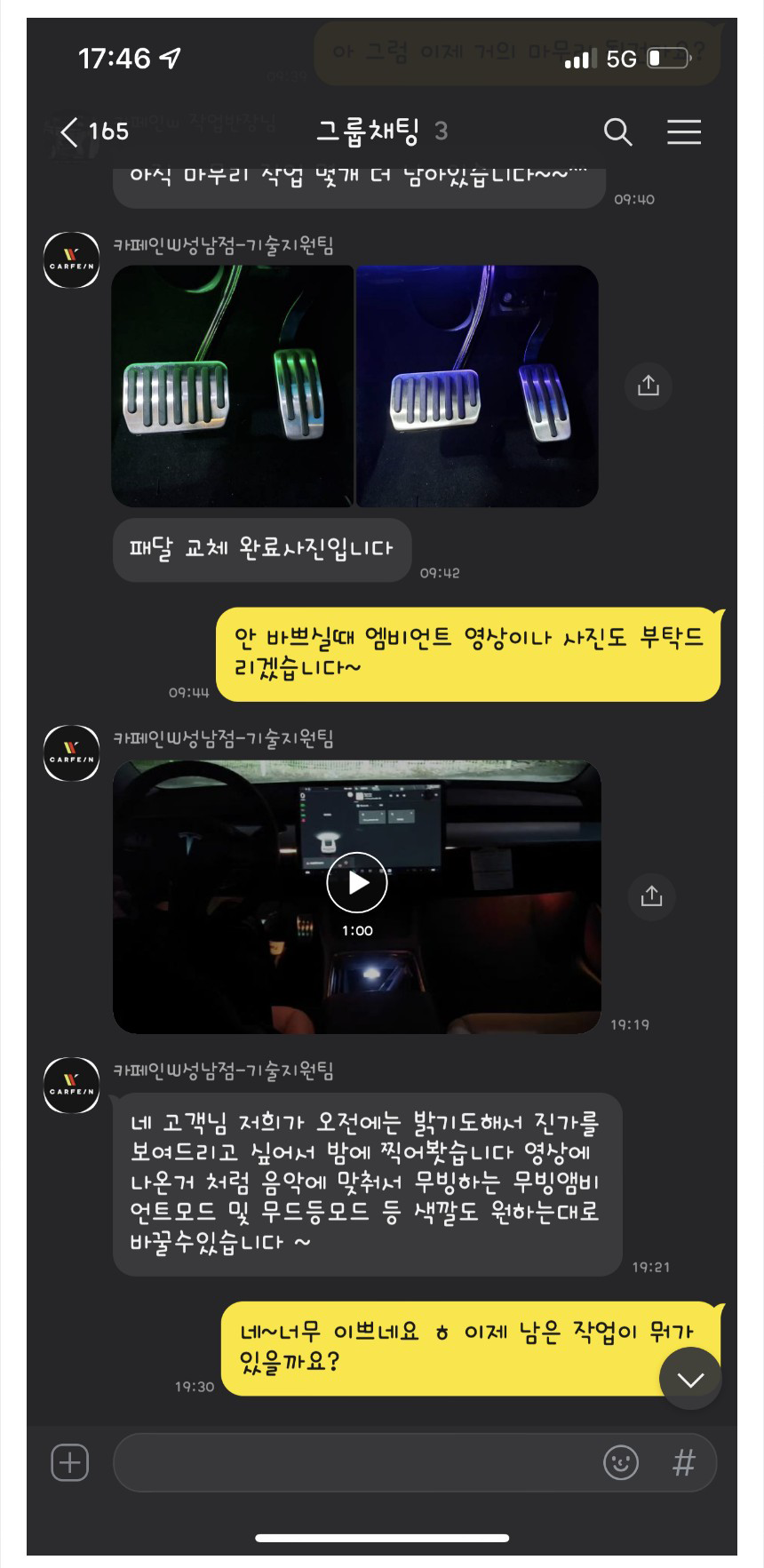
Task: Jump to the latest message
Action: click(690, 1378)
